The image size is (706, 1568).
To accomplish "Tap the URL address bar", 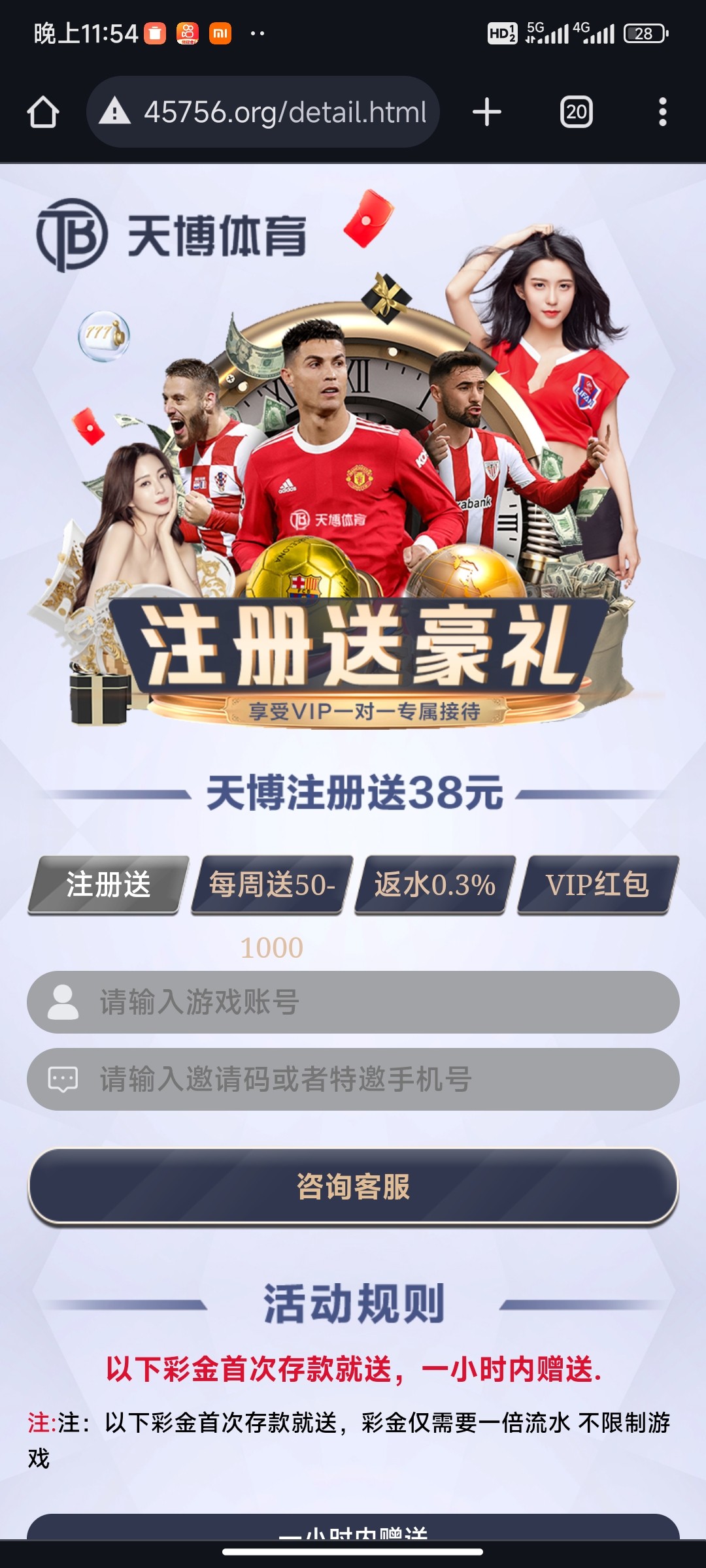I will pyautogui.click(x=275, y=112).
